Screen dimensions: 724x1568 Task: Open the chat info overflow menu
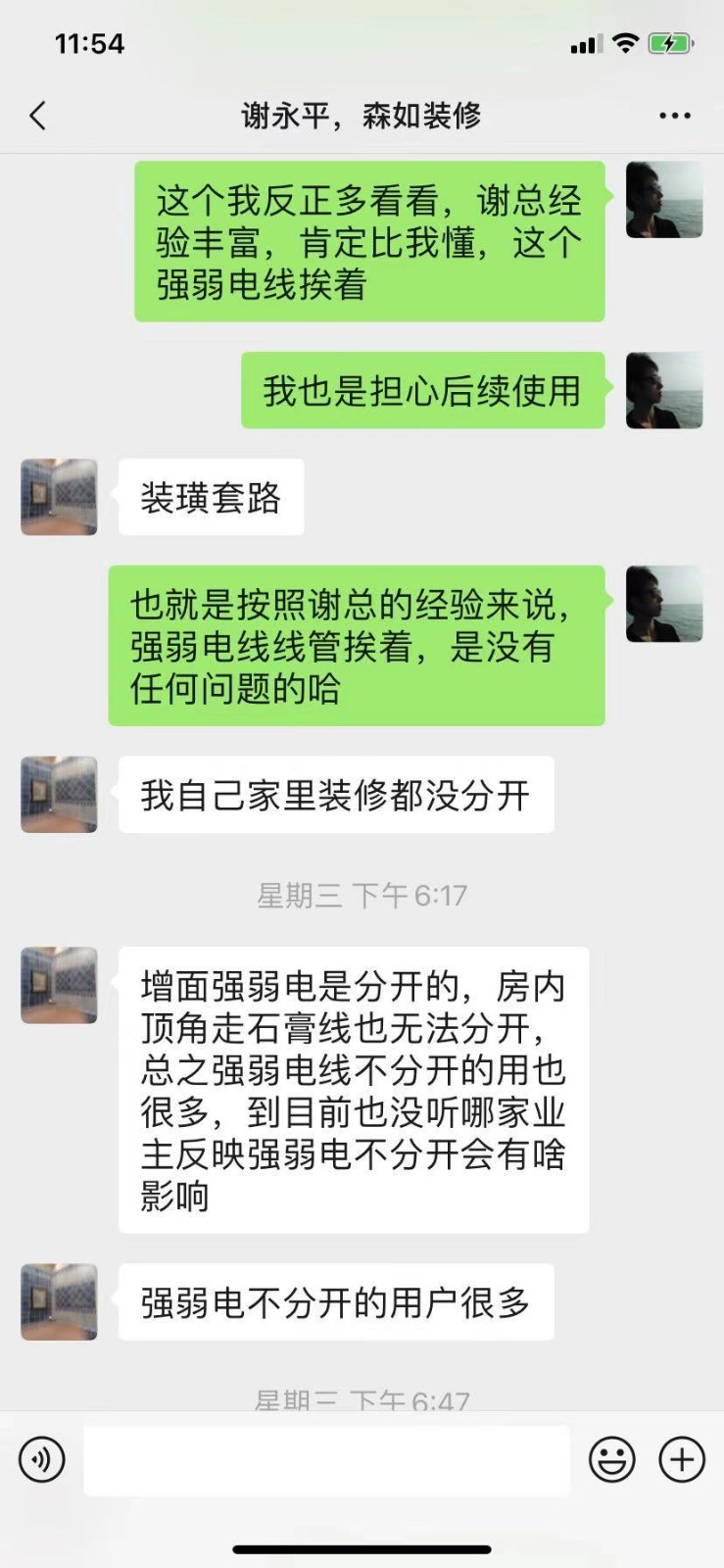[x=674, y=117]
